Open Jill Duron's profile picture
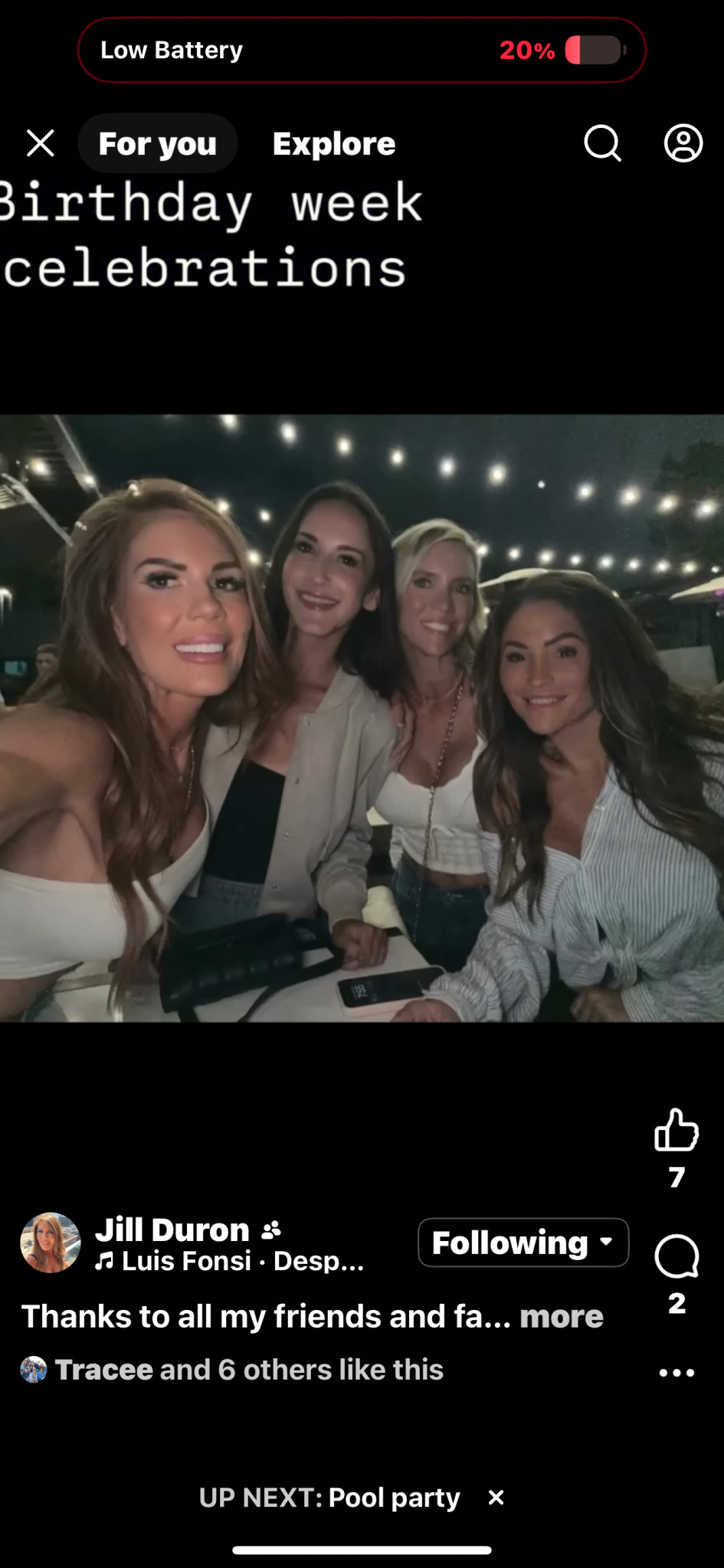The width and height of the screenshot is (724, 1568). [51, 1243]
